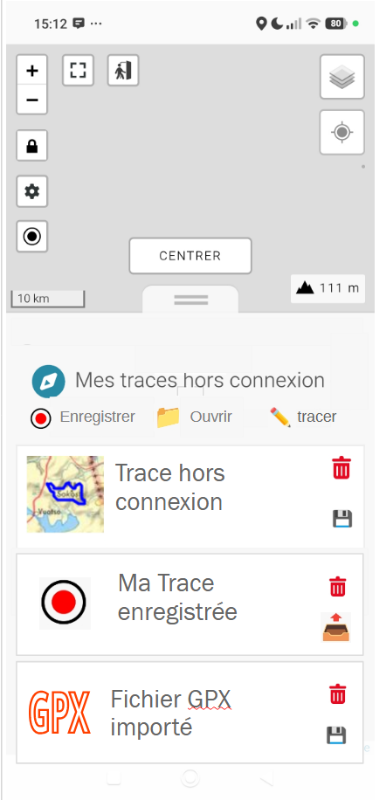Upload Ma Trace enregistrée

point(336,628)
